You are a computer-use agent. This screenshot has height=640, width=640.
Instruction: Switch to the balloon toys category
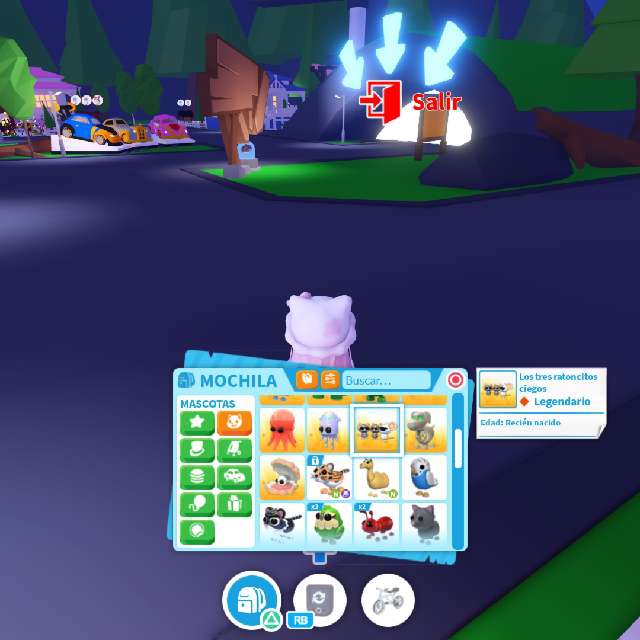[197, 505]
